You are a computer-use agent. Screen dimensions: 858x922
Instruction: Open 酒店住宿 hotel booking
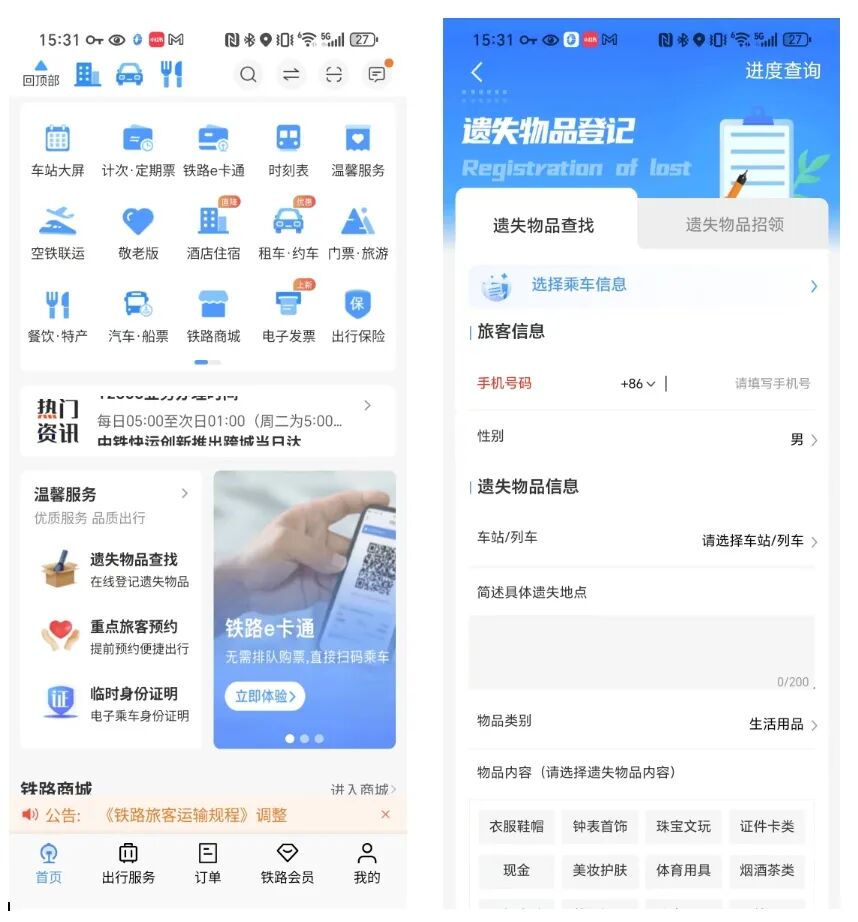(214, 233)
